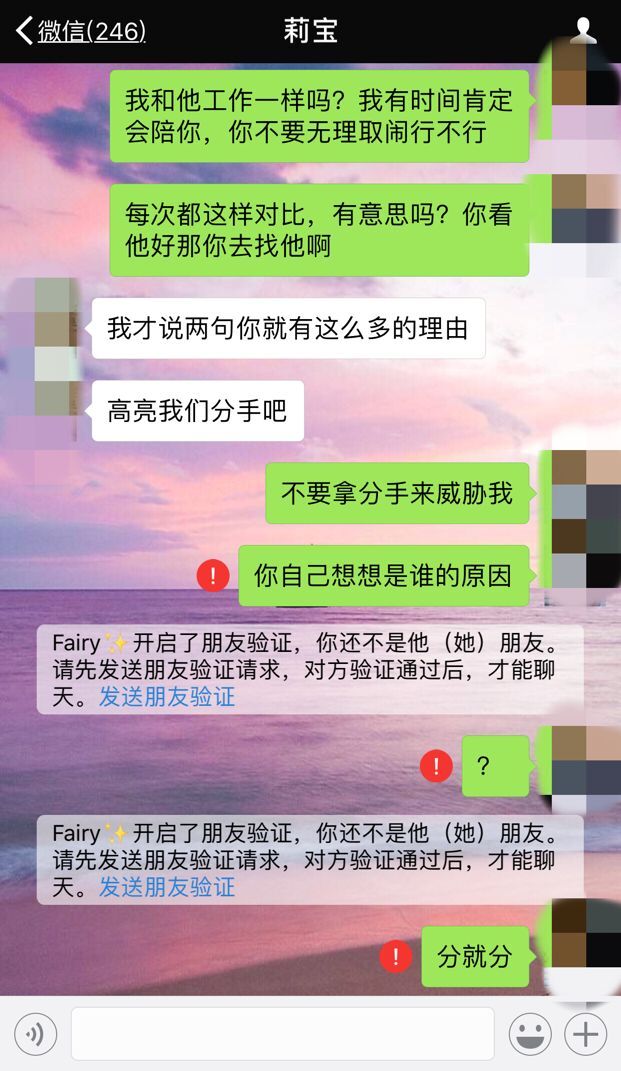Open the emoji sticker panel
The width and height of the screenshot is (621, 1071).
pos(530,1034)
